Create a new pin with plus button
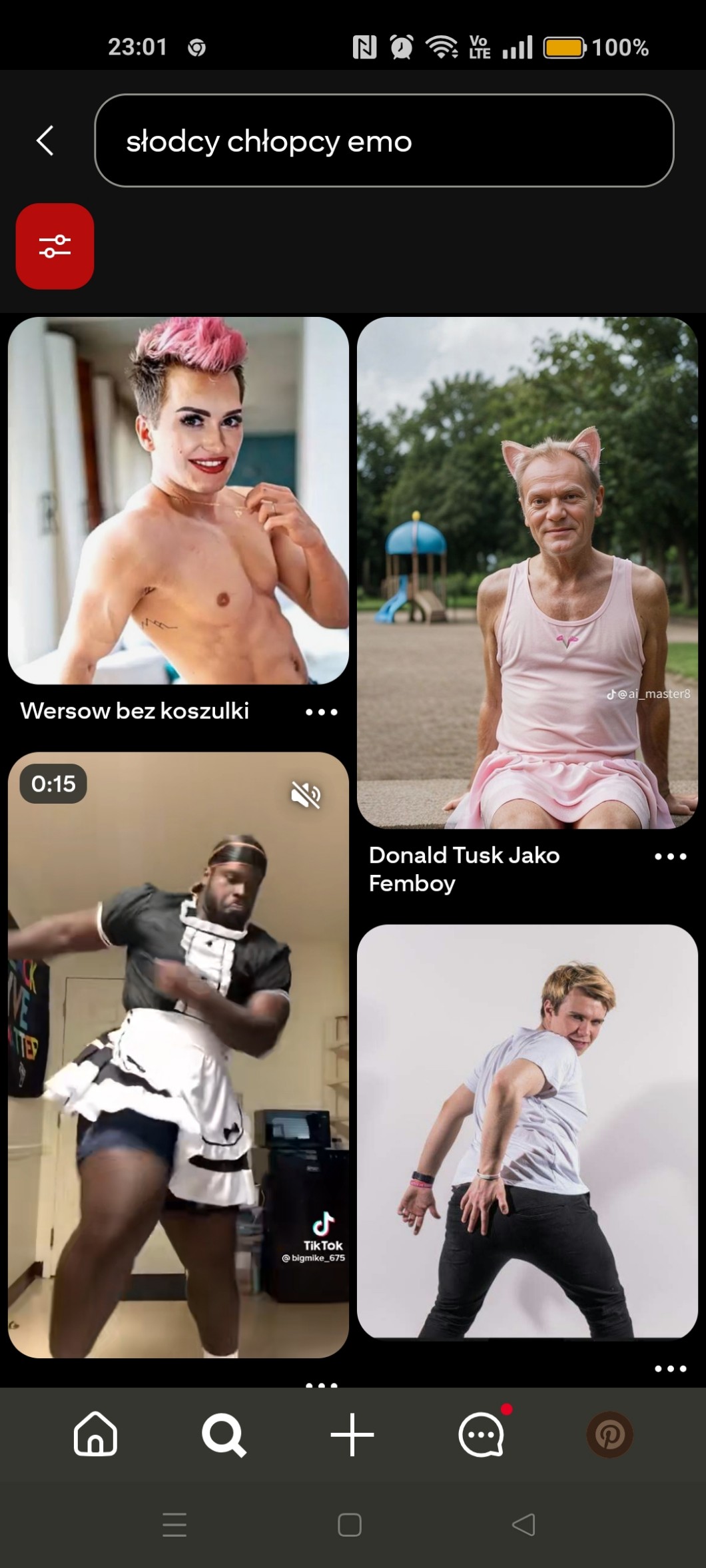This screenshot has height=1568, width=706. [352, 1435]
